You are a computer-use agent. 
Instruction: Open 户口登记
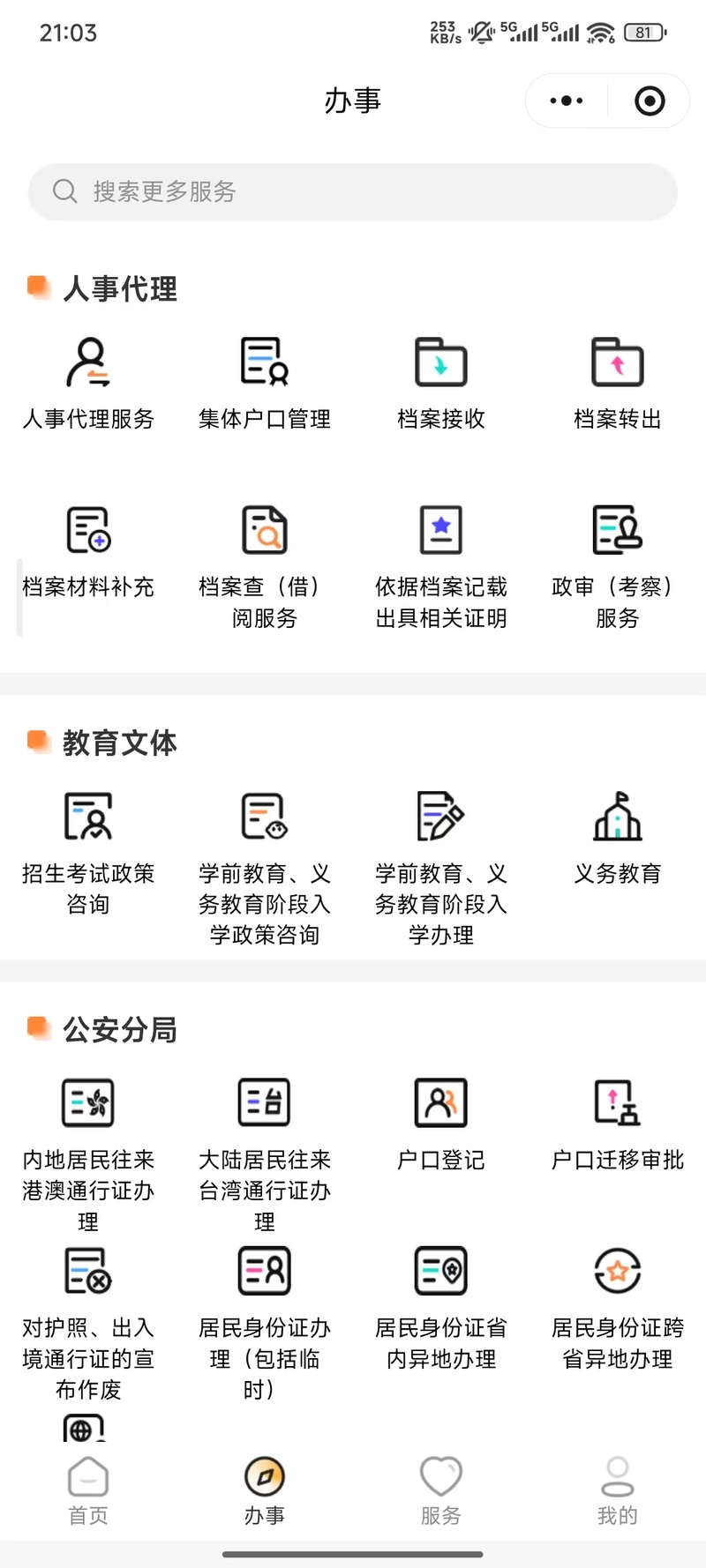(441, 1122)
